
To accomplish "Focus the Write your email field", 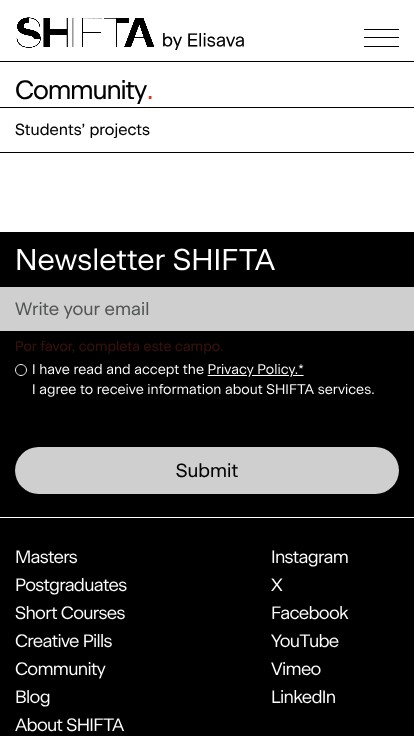I will coord(207,309).
